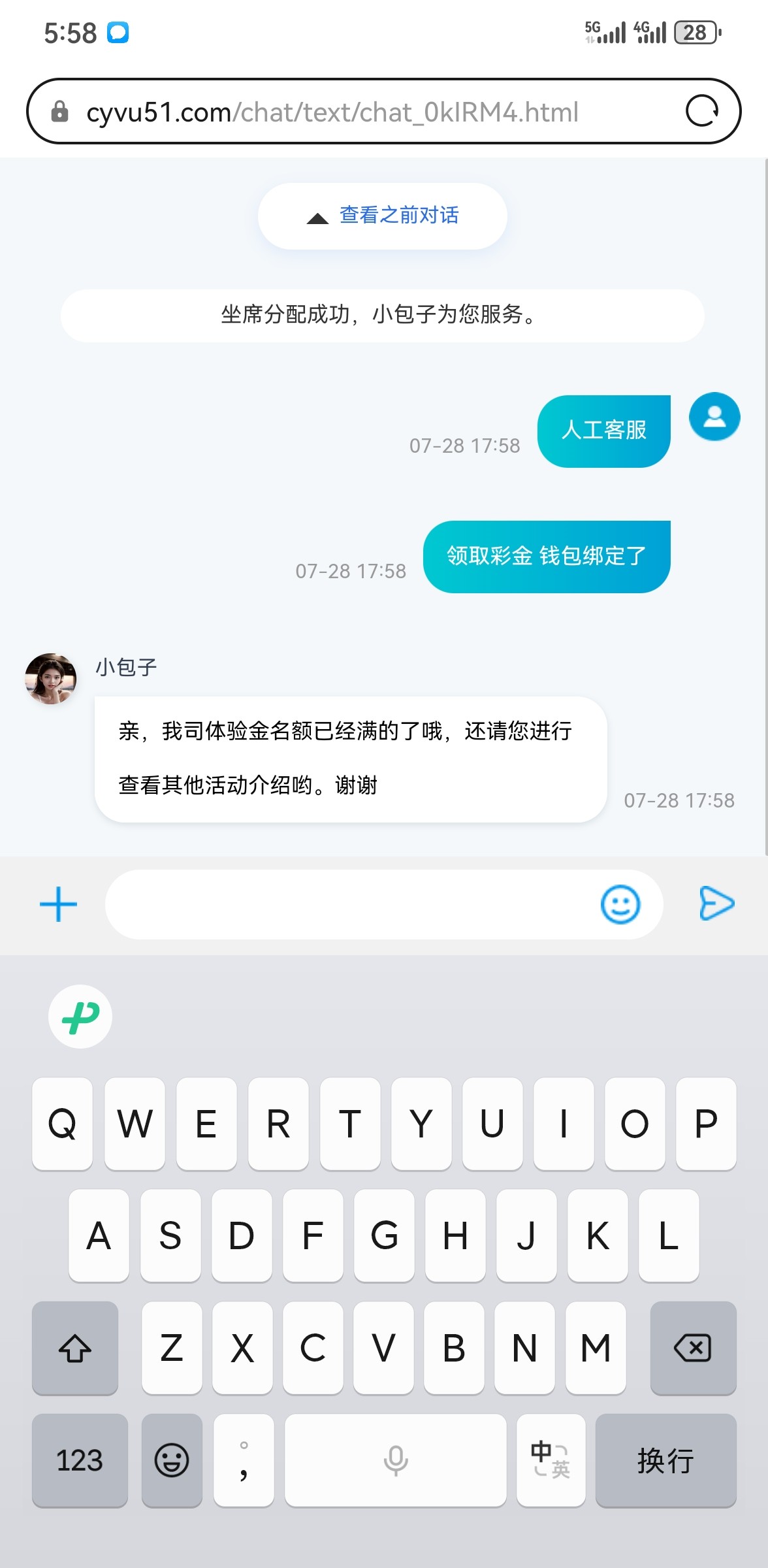768x1568 pixels.
Task: Tap the user profile avatar icon
Action: (x=714, y=417)
